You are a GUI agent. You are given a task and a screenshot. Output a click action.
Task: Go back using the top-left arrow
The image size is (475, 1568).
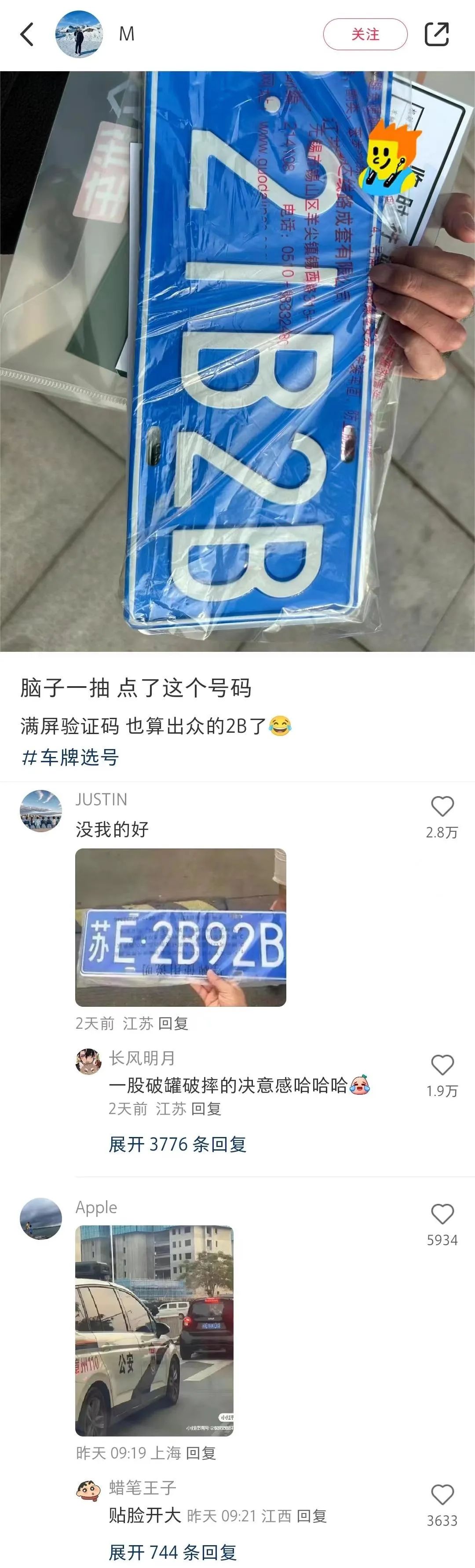[x=27, y=35]
